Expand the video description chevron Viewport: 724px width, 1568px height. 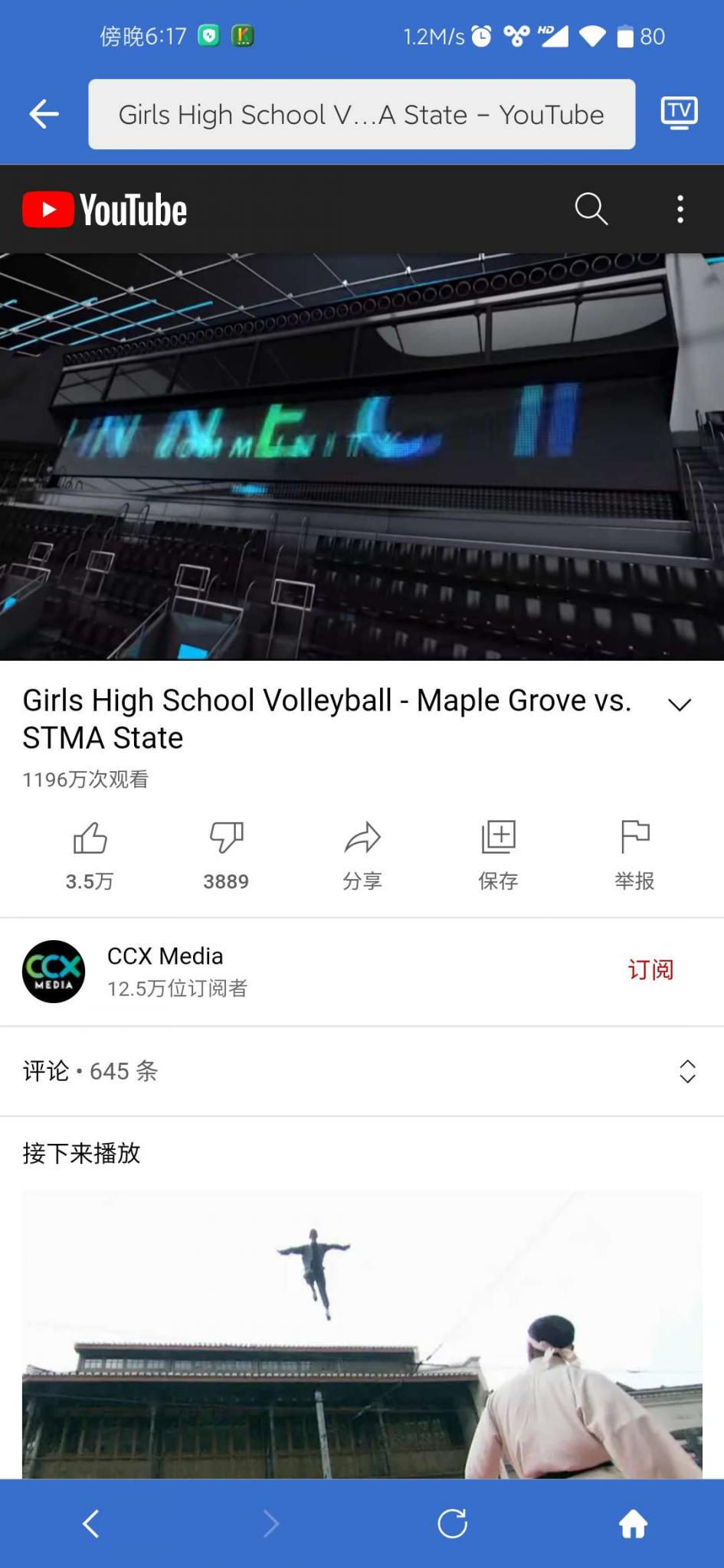point(680,705)
